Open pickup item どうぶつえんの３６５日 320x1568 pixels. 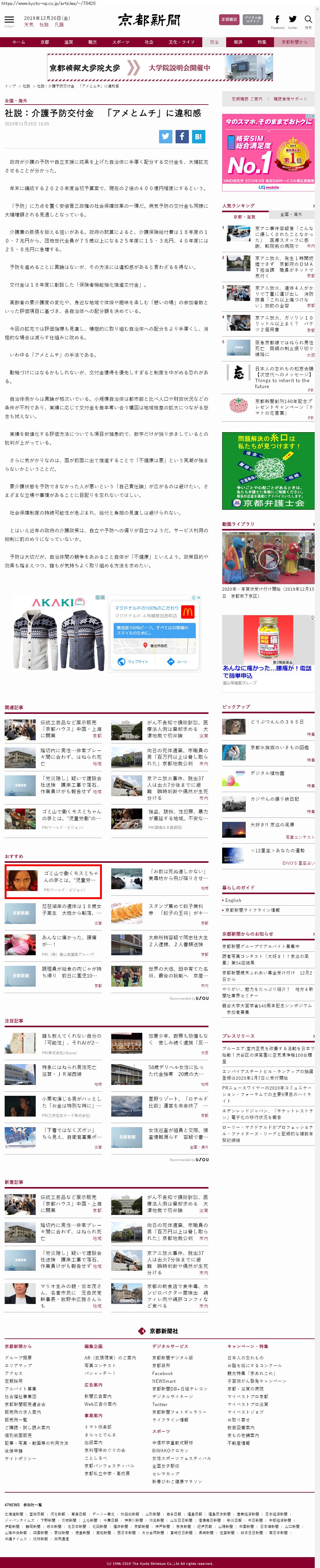(x=277, y=721)
